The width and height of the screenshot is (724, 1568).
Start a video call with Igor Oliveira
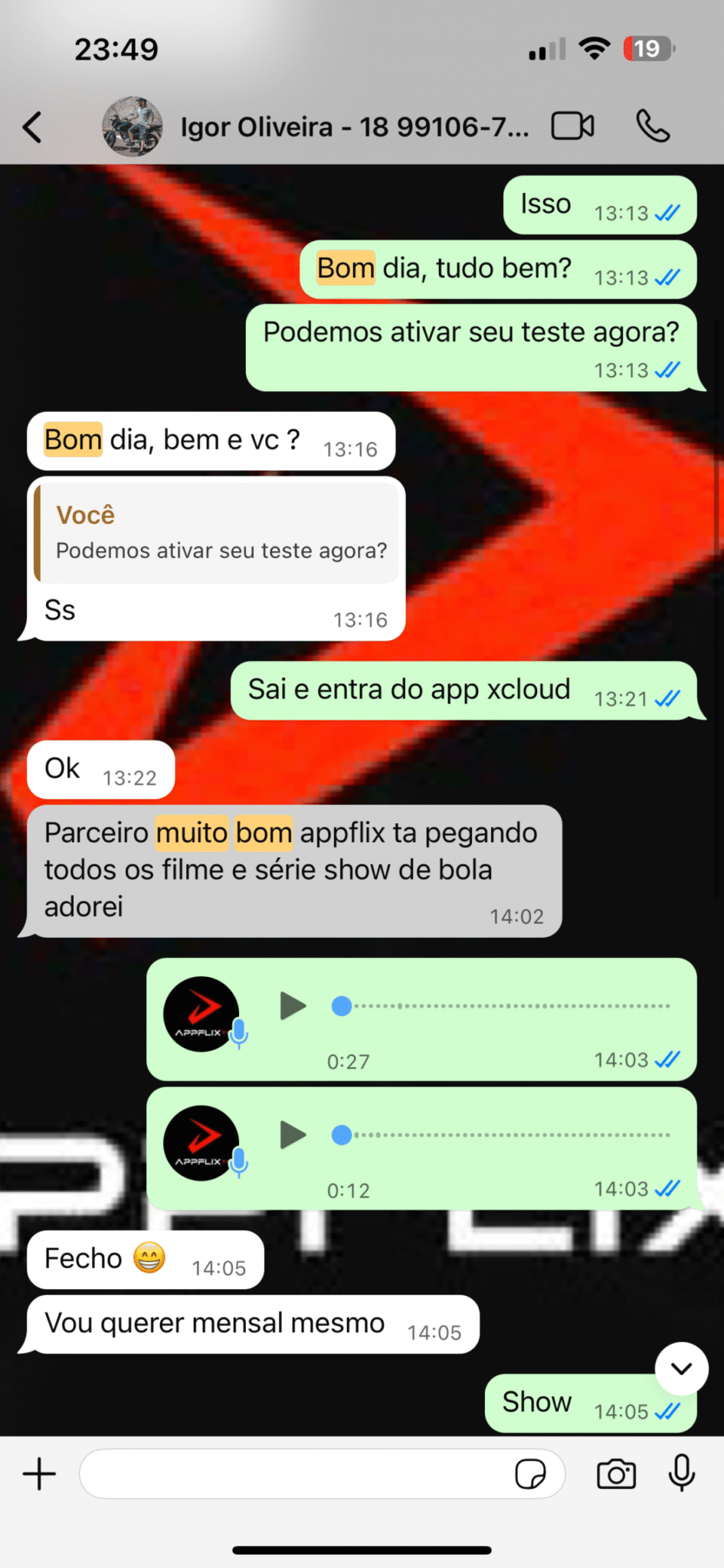coord(572,126)
